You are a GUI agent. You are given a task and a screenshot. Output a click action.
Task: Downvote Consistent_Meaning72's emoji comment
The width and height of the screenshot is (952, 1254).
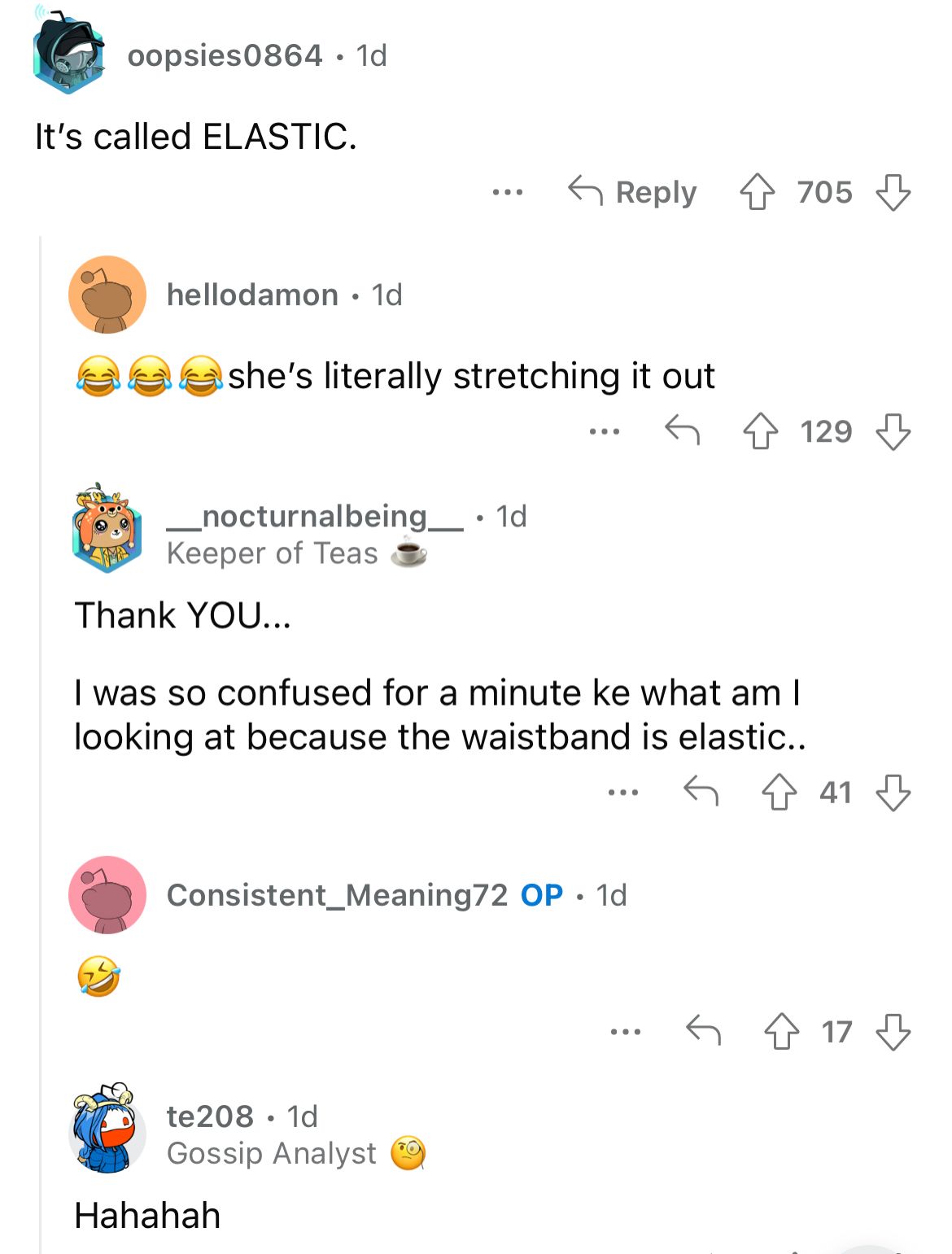[x=893, y=1032]
